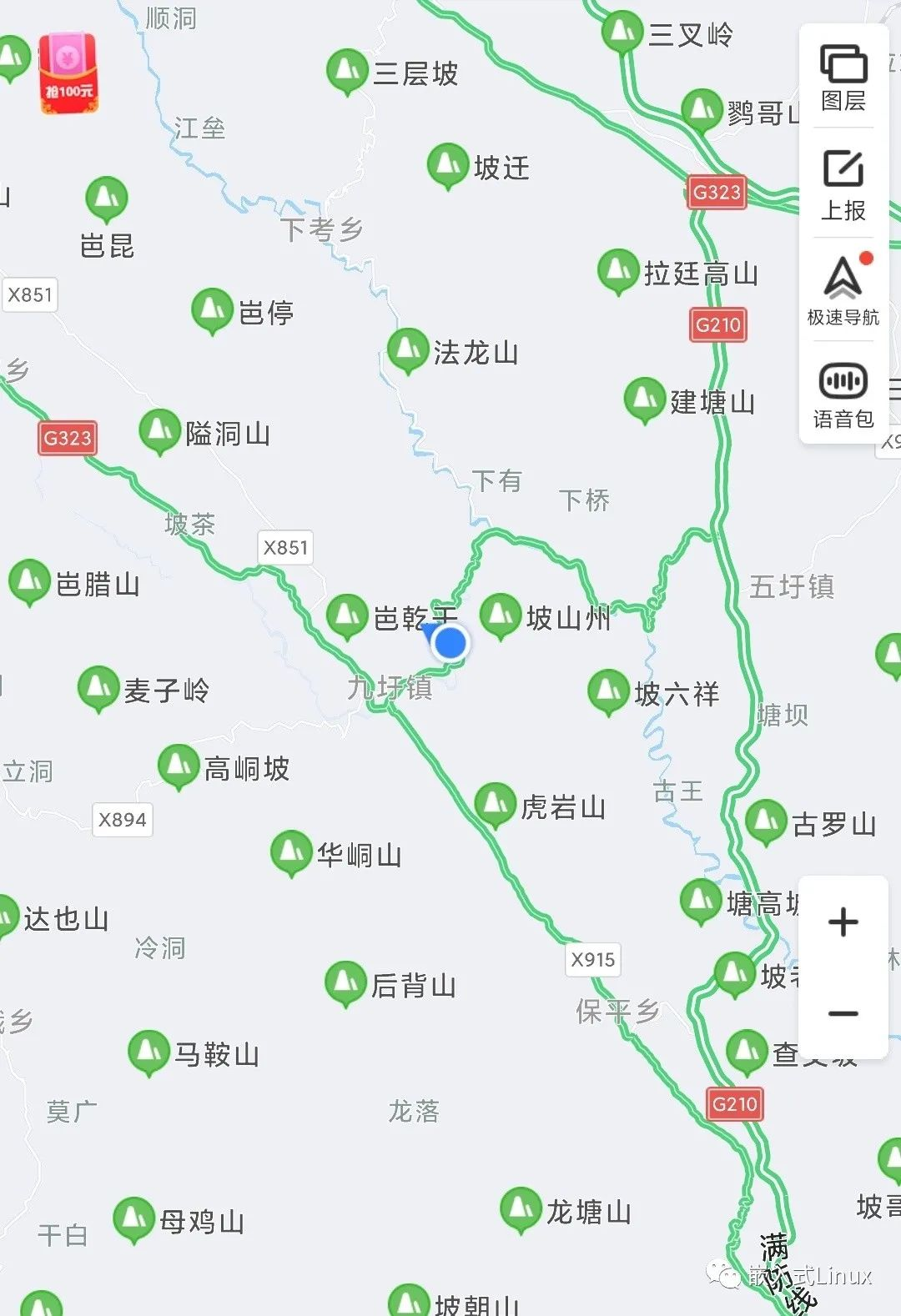Select the 坡山州 mountain marker
This screenshot has height=1316, width=901.
(x=501, y=615)
